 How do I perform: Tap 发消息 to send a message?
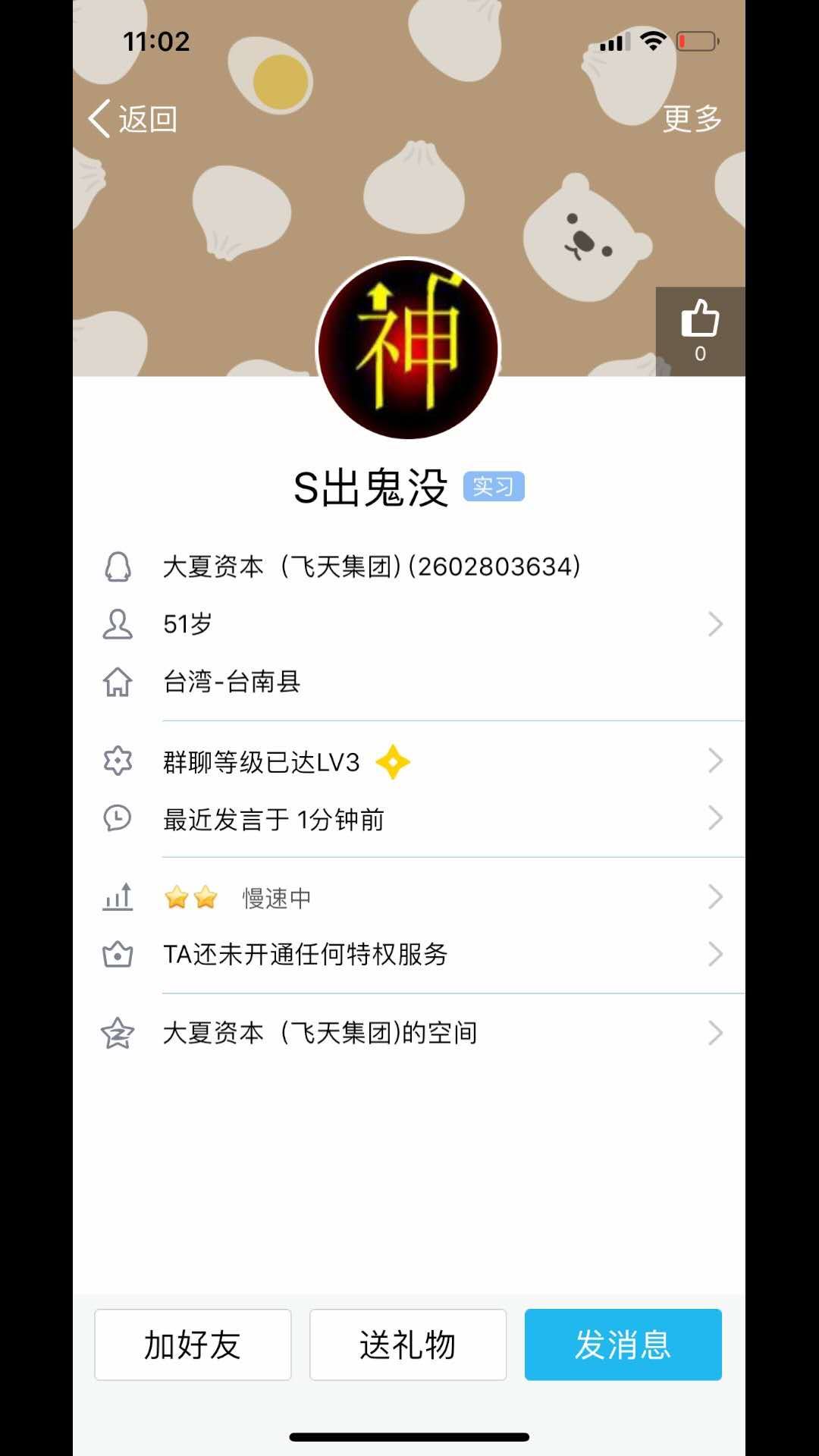[x=623, y=1345]
